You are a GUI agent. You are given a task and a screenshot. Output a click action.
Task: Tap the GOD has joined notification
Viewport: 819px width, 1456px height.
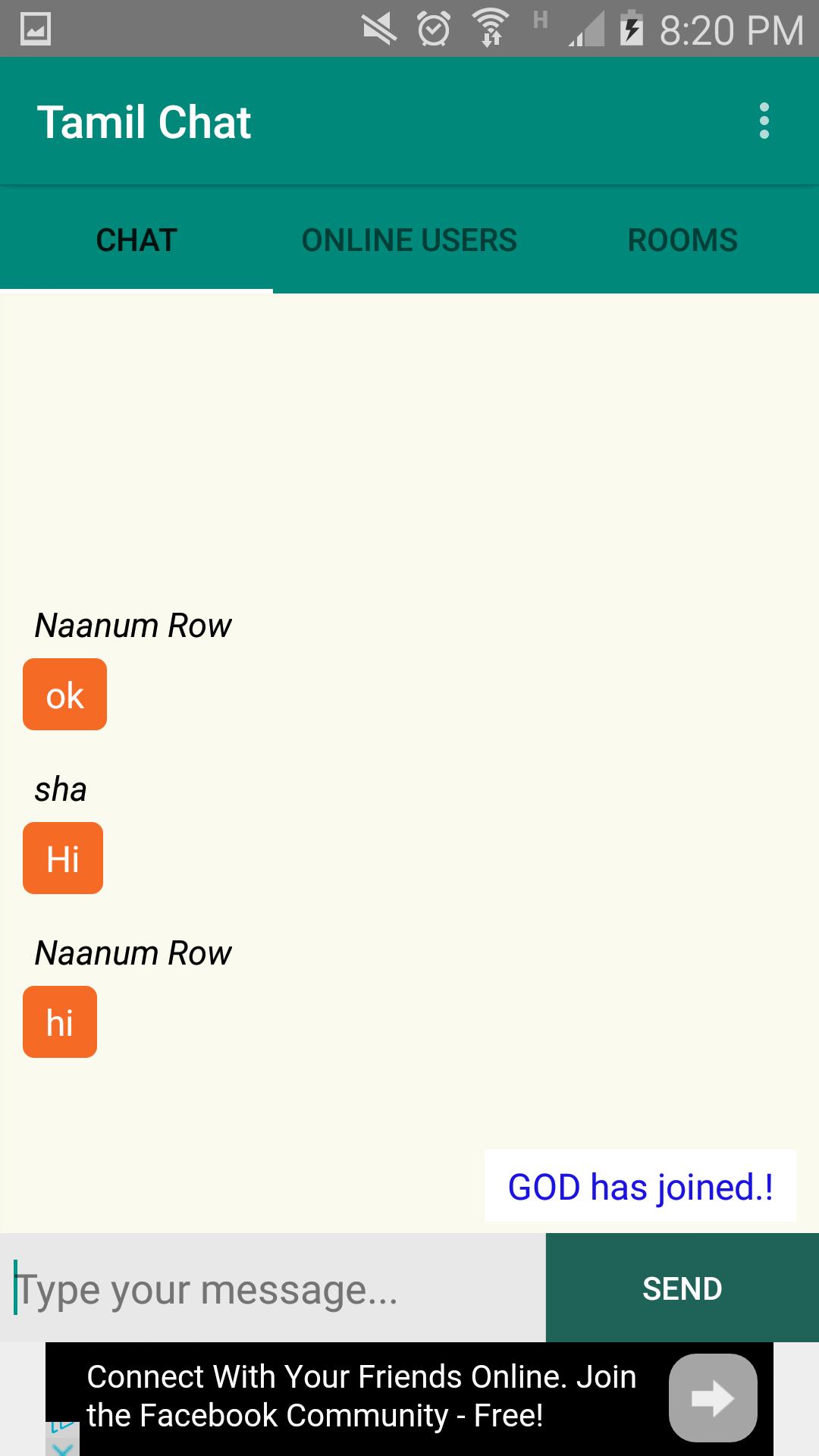coord(641,1187)
